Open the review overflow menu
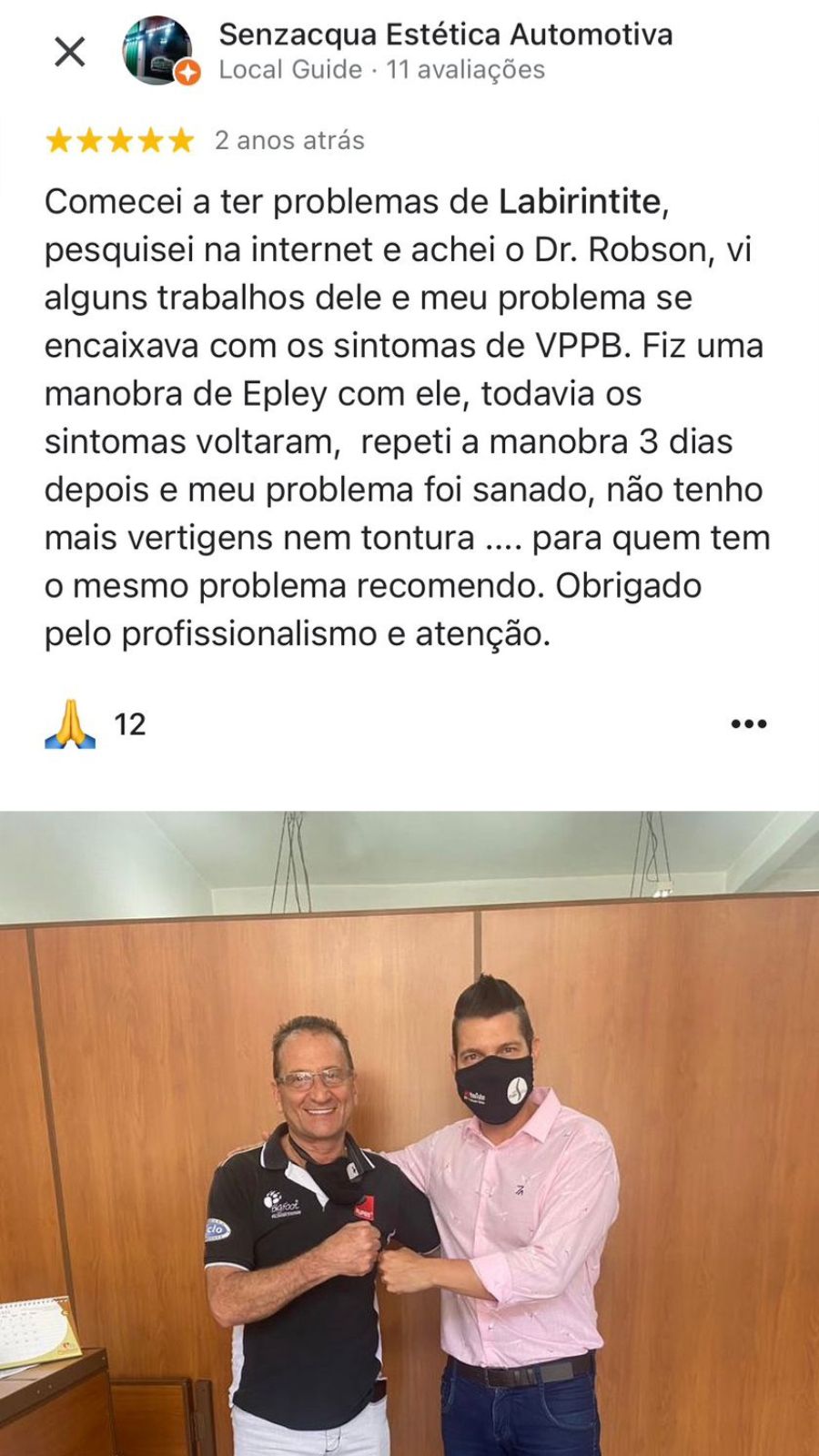Viewport: 819px width, 1456px height. [x=748, y=723]
